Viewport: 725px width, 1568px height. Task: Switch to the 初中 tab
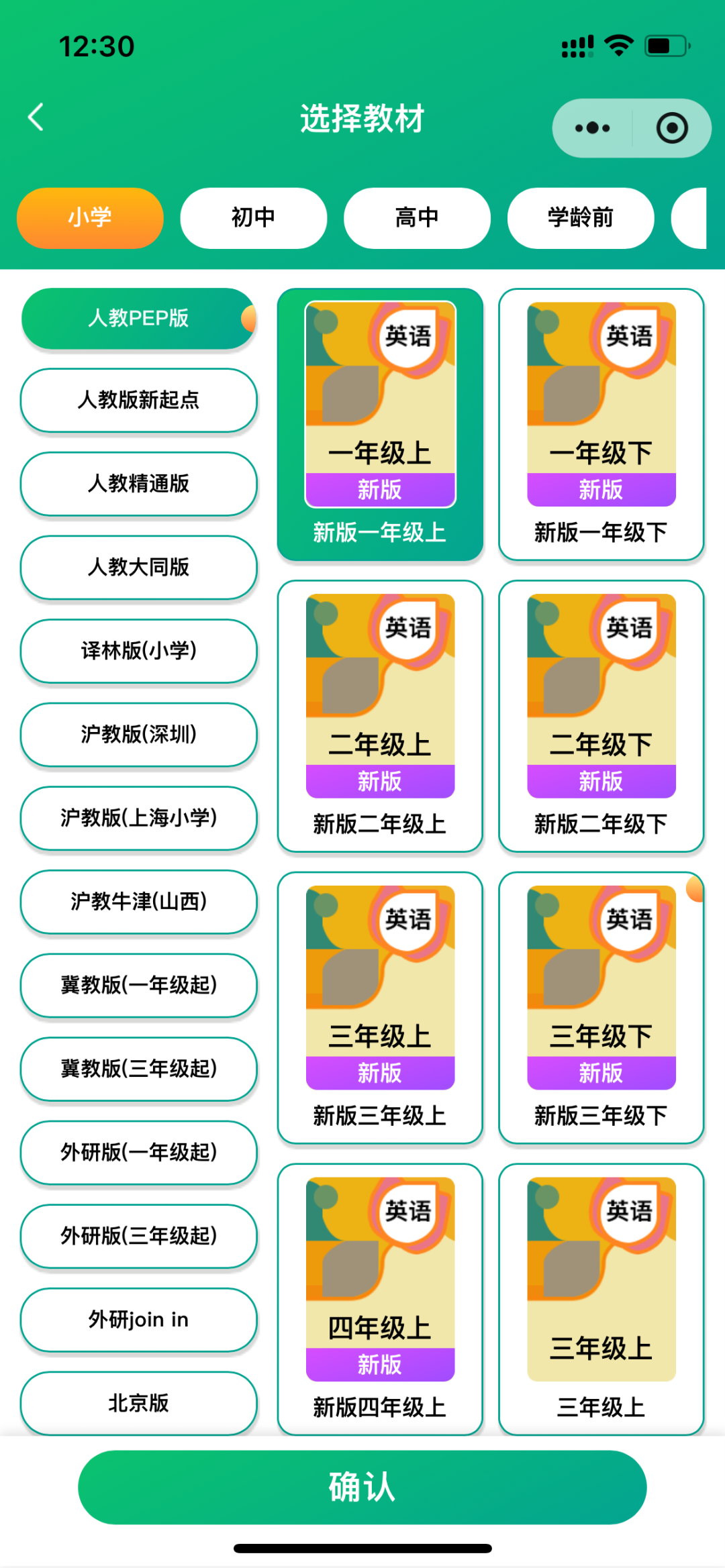253,217
